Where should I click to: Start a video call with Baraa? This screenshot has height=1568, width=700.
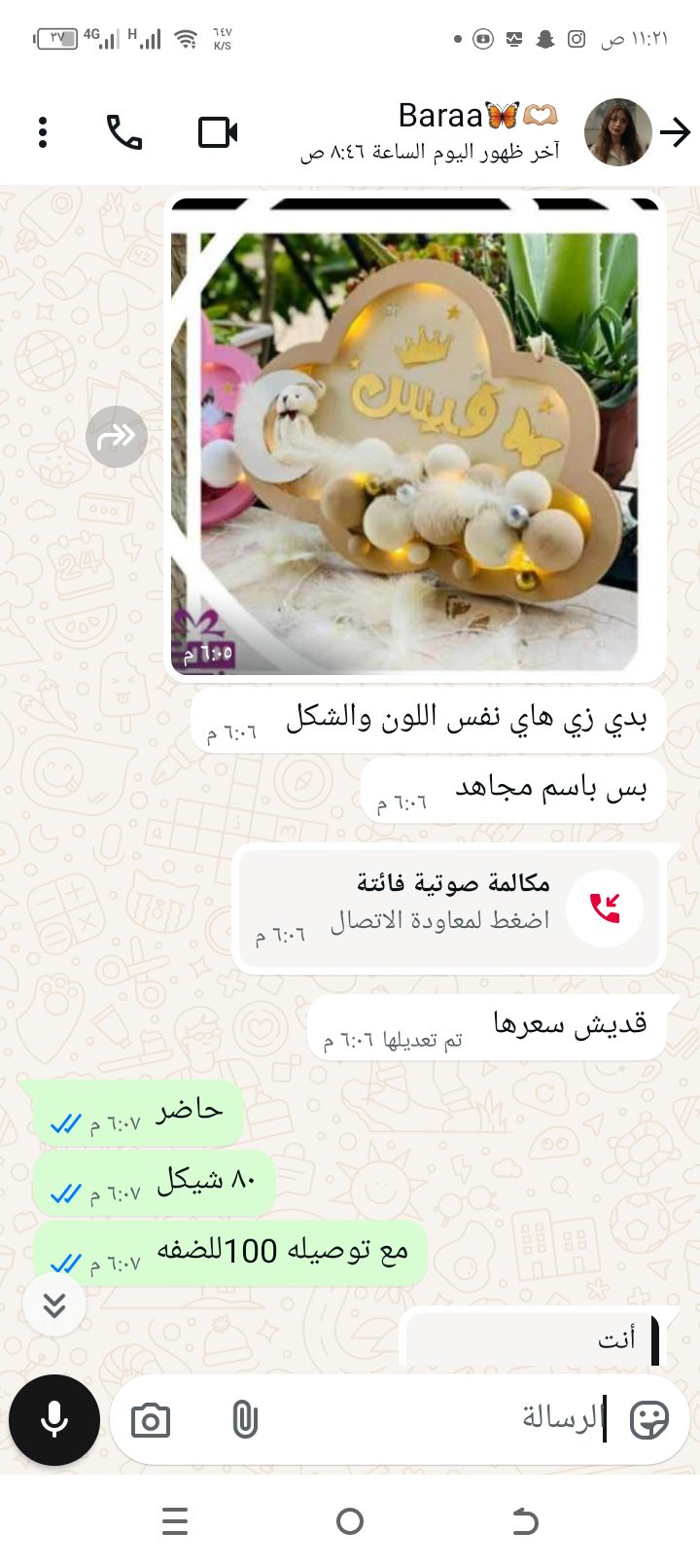[x=218, y=132]
